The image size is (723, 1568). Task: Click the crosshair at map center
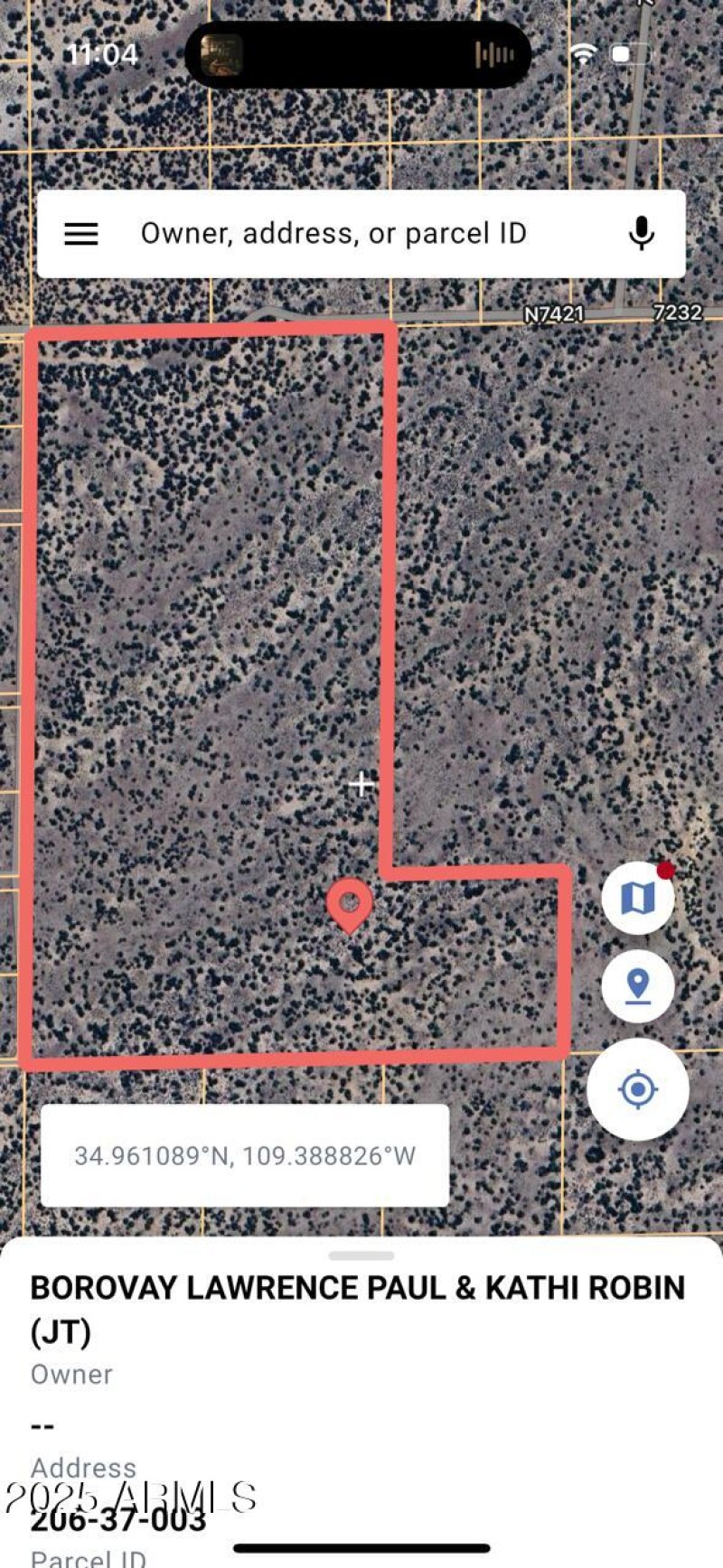361,784
